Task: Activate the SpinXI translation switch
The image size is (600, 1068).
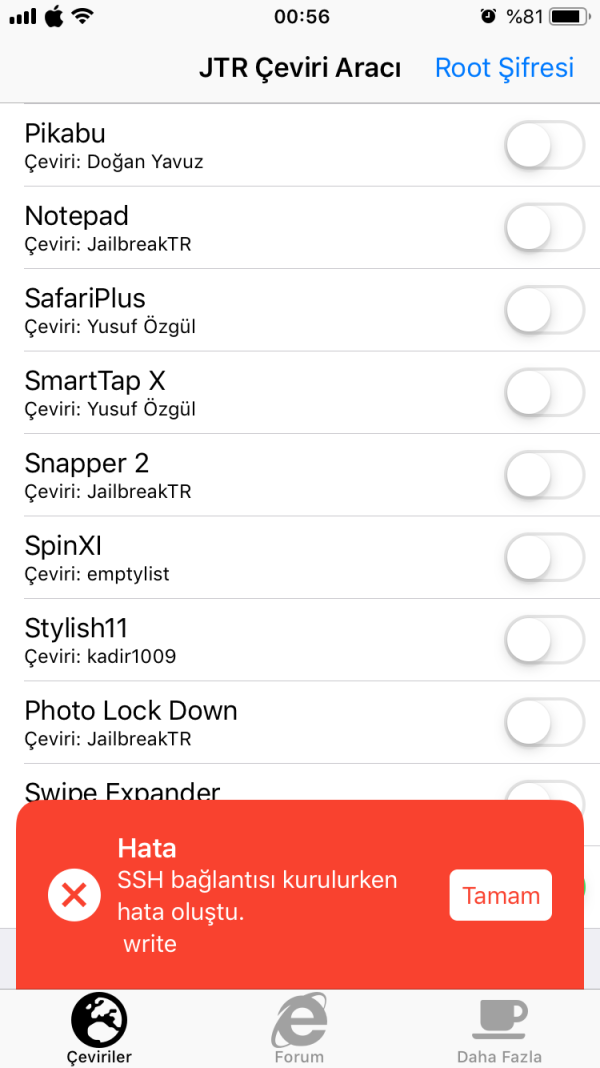Action: point(543,557)
